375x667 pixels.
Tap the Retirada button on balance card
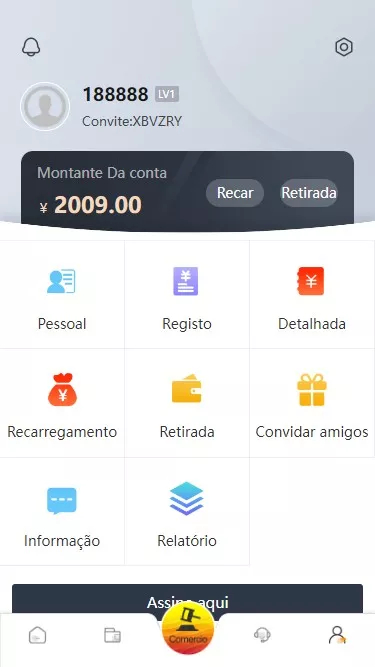pos(309,193)
